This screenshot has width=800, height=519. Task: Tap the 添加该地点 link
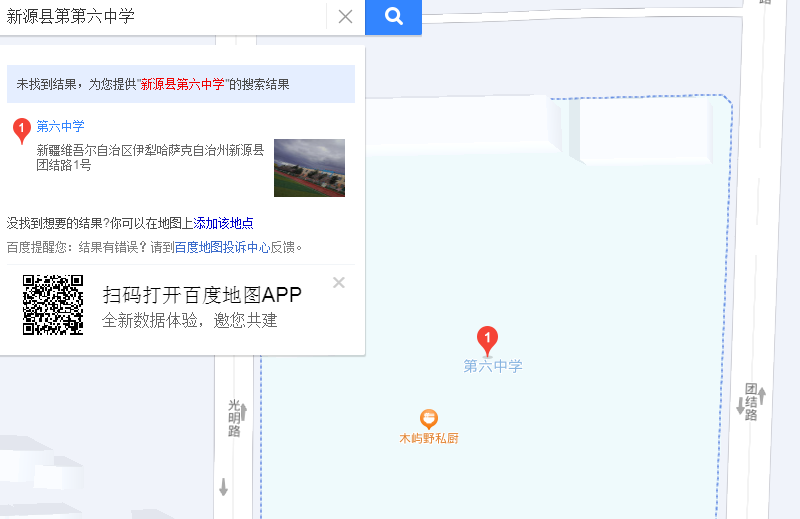pos(223,223)
